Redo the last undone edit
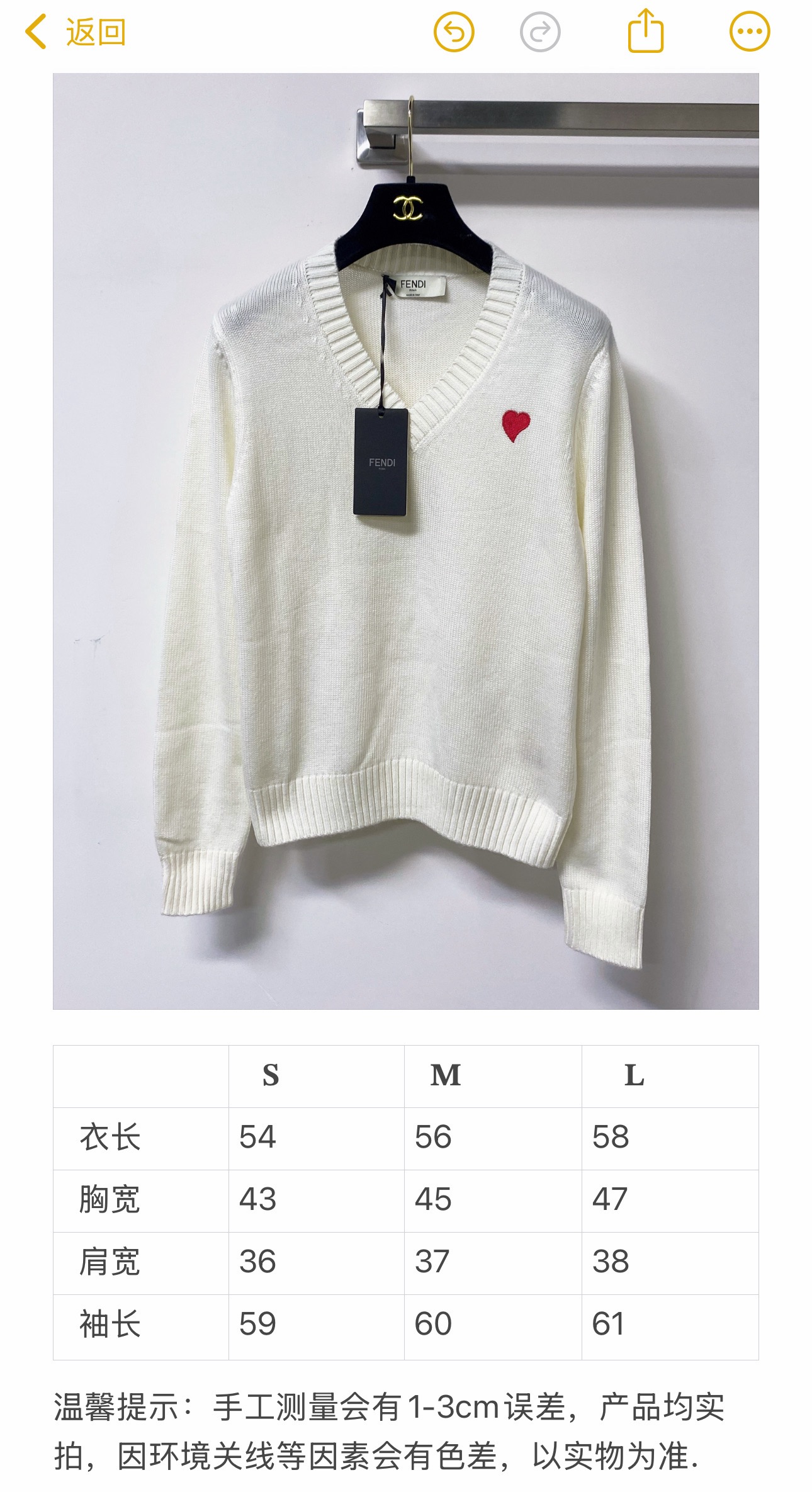The image size is (812, 1492). [x=539, y=31]
